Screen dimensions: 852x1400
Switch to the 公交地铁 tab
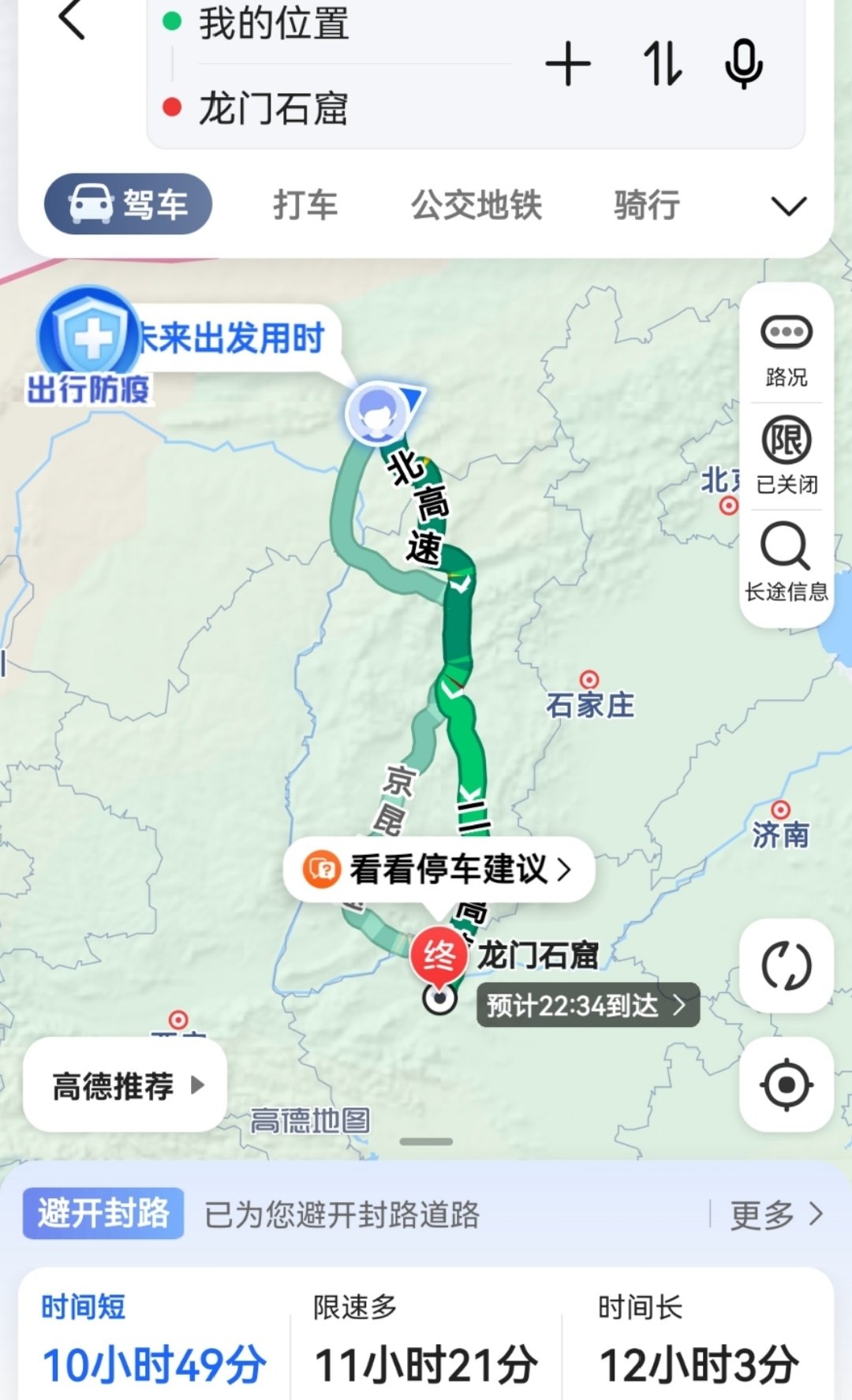[x=476, y=205]
